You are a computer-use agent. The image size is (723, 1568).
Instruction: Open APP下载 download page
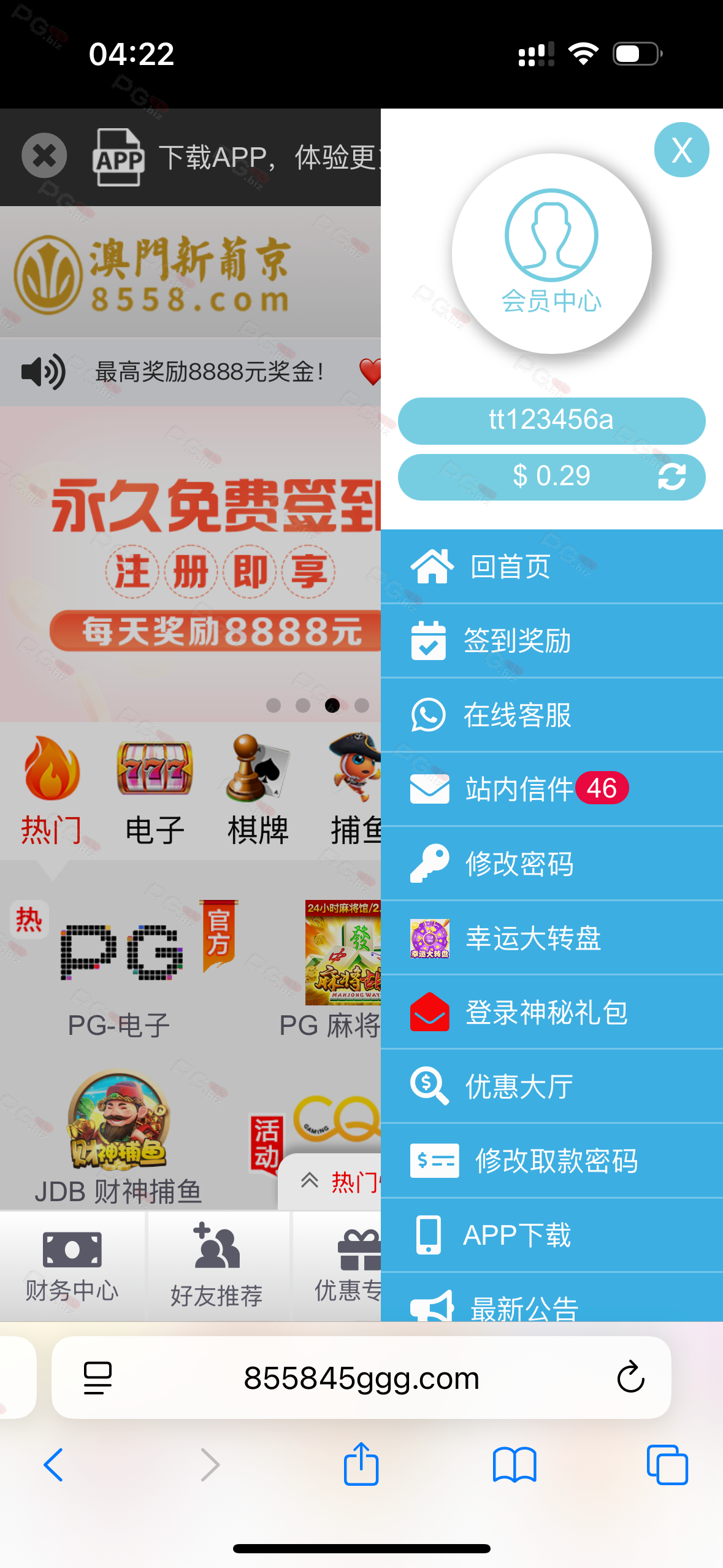(516, 1235)
